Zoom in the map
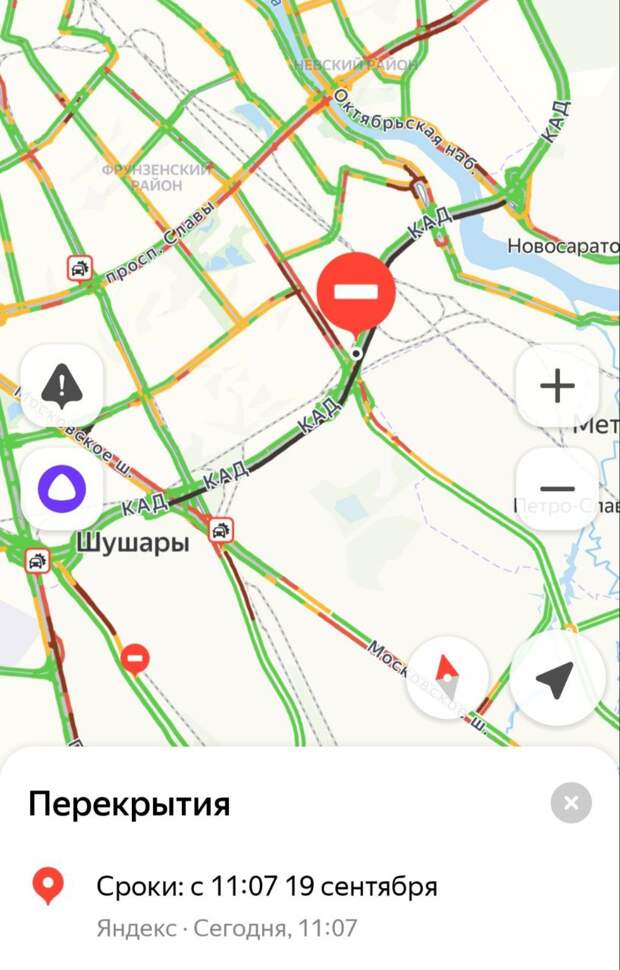The height and width of the screenshot is (970, 620). coord(557,386)
